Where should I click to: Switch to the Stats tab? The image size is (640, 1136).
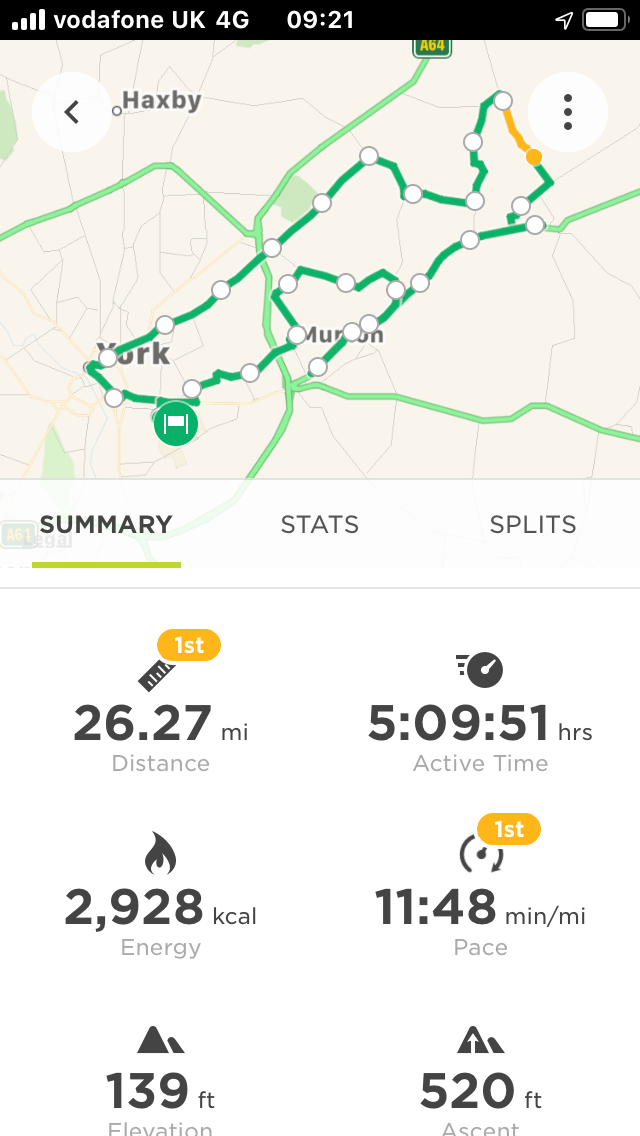319,525
